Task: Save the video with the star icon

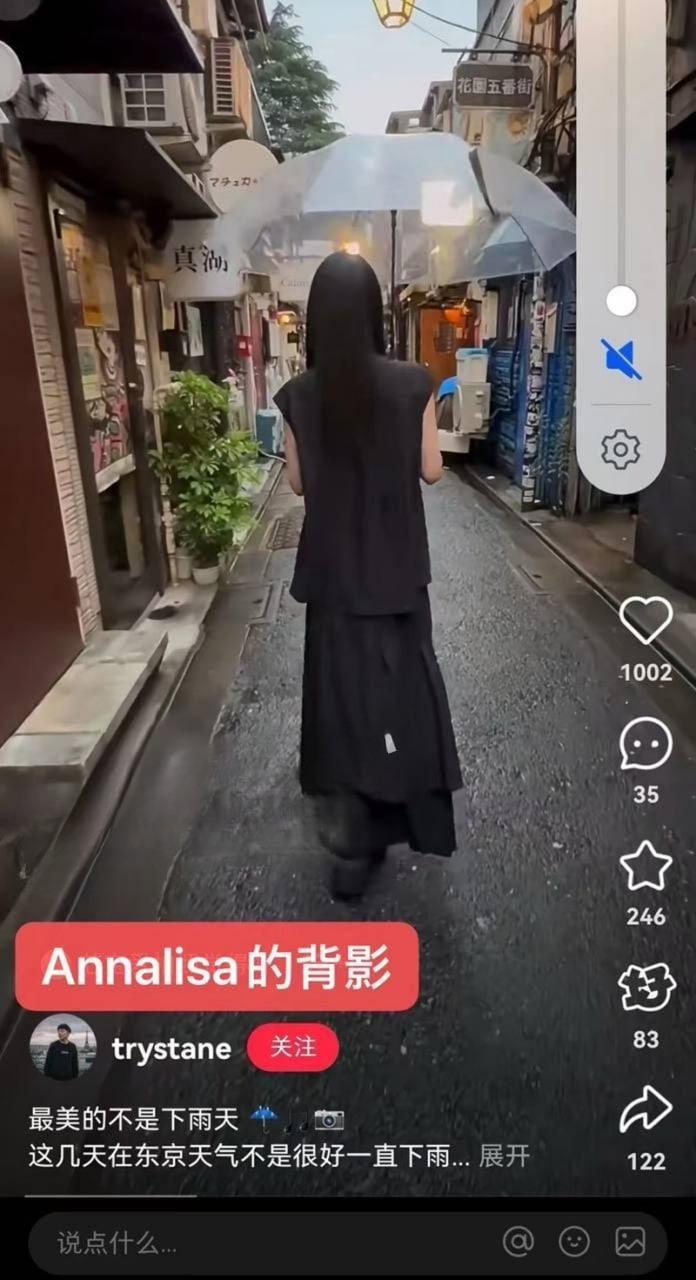Action: pyautogui.click(x=645, y=866)
